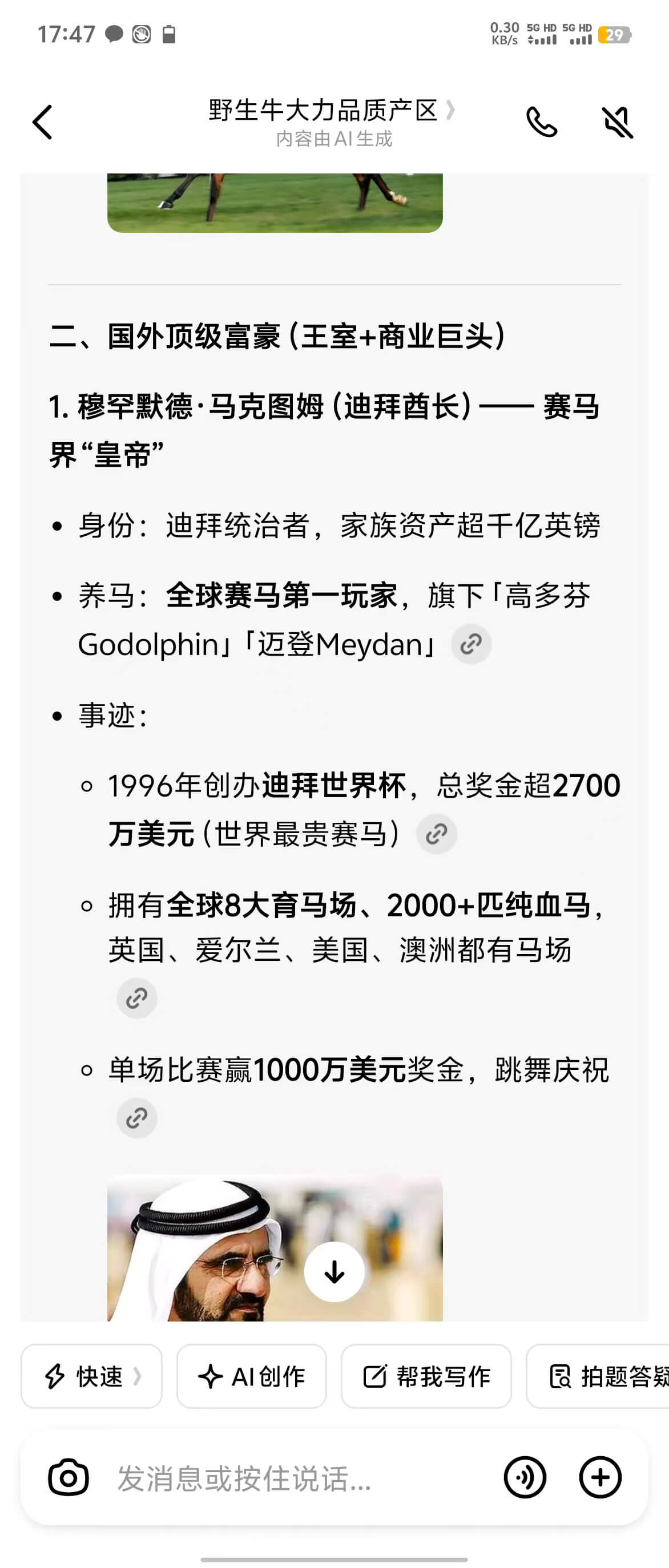Screen dimensions: 669x1568
Task: Choose the 帮我写作 chip
Action: [x=426, y=1376]
